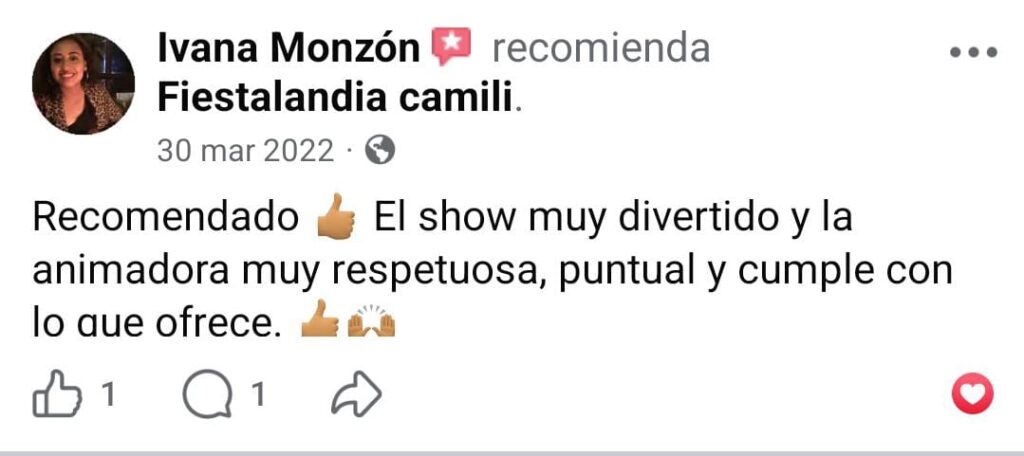Like Ivana Monzón's recommendation
Image resolution: width=1024 pixels, height=456 pixels.
pyautogui.click(x=56, y=395)
